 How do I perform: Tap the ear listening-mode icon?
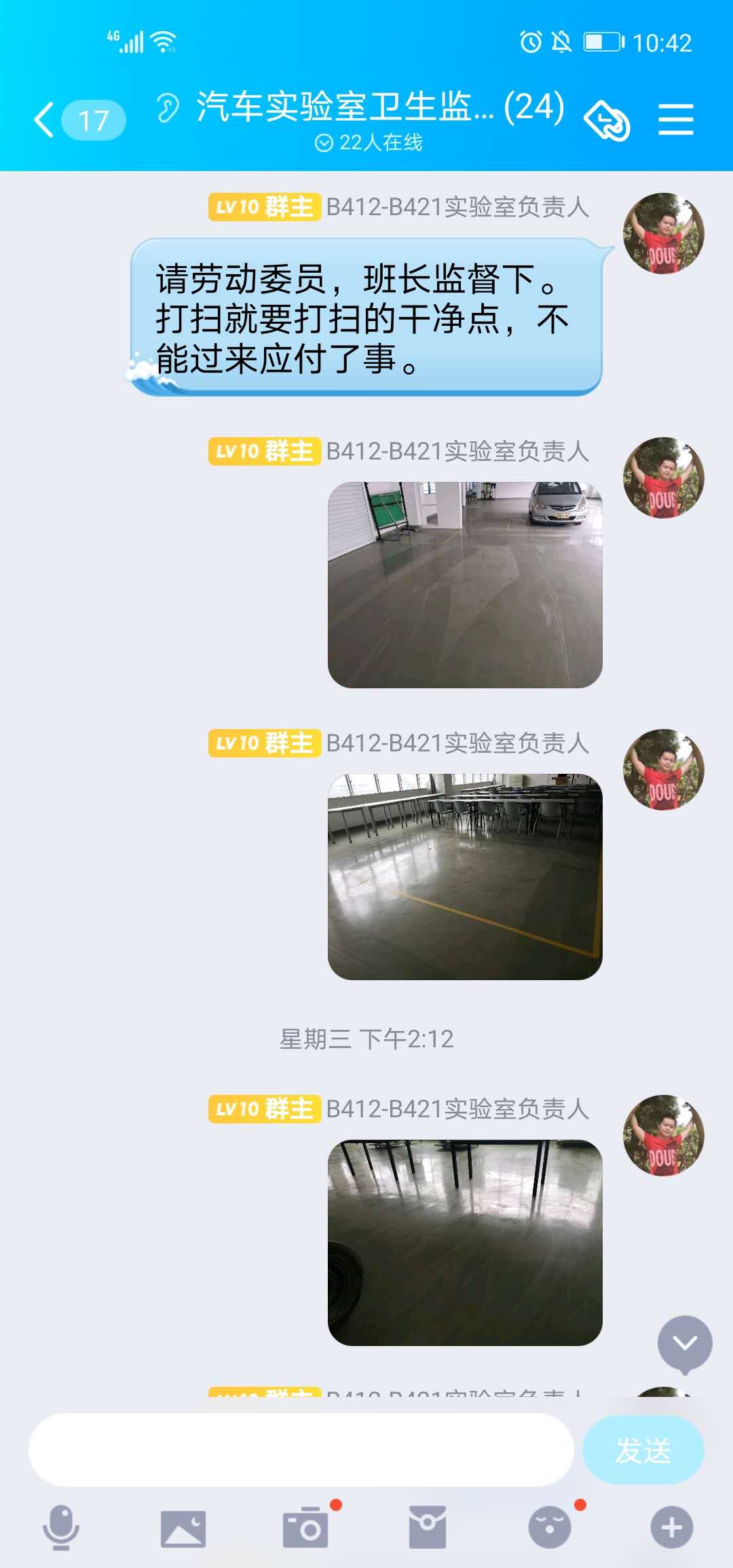coord(167,108)
